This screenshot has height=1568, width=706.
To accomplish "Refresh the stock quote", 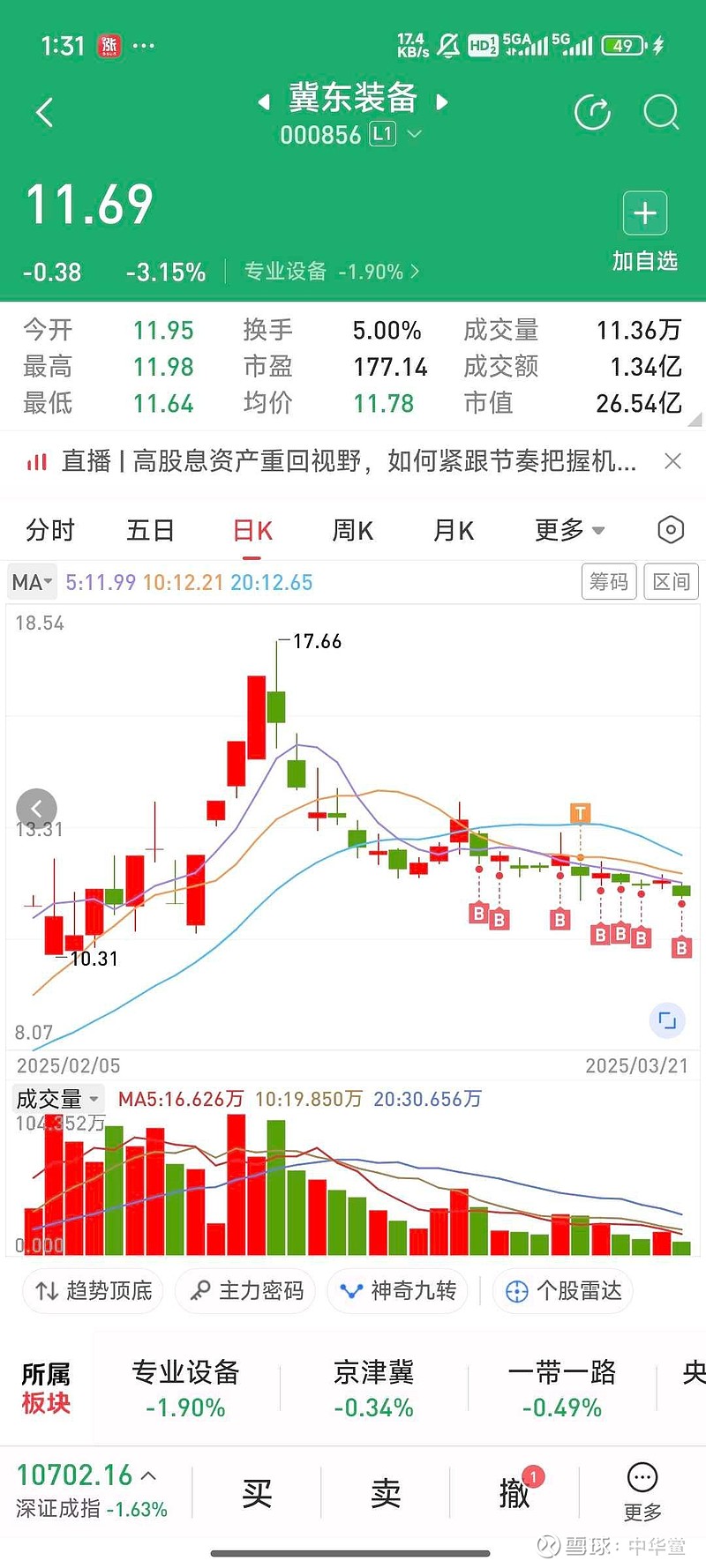I will pos(592,113).
